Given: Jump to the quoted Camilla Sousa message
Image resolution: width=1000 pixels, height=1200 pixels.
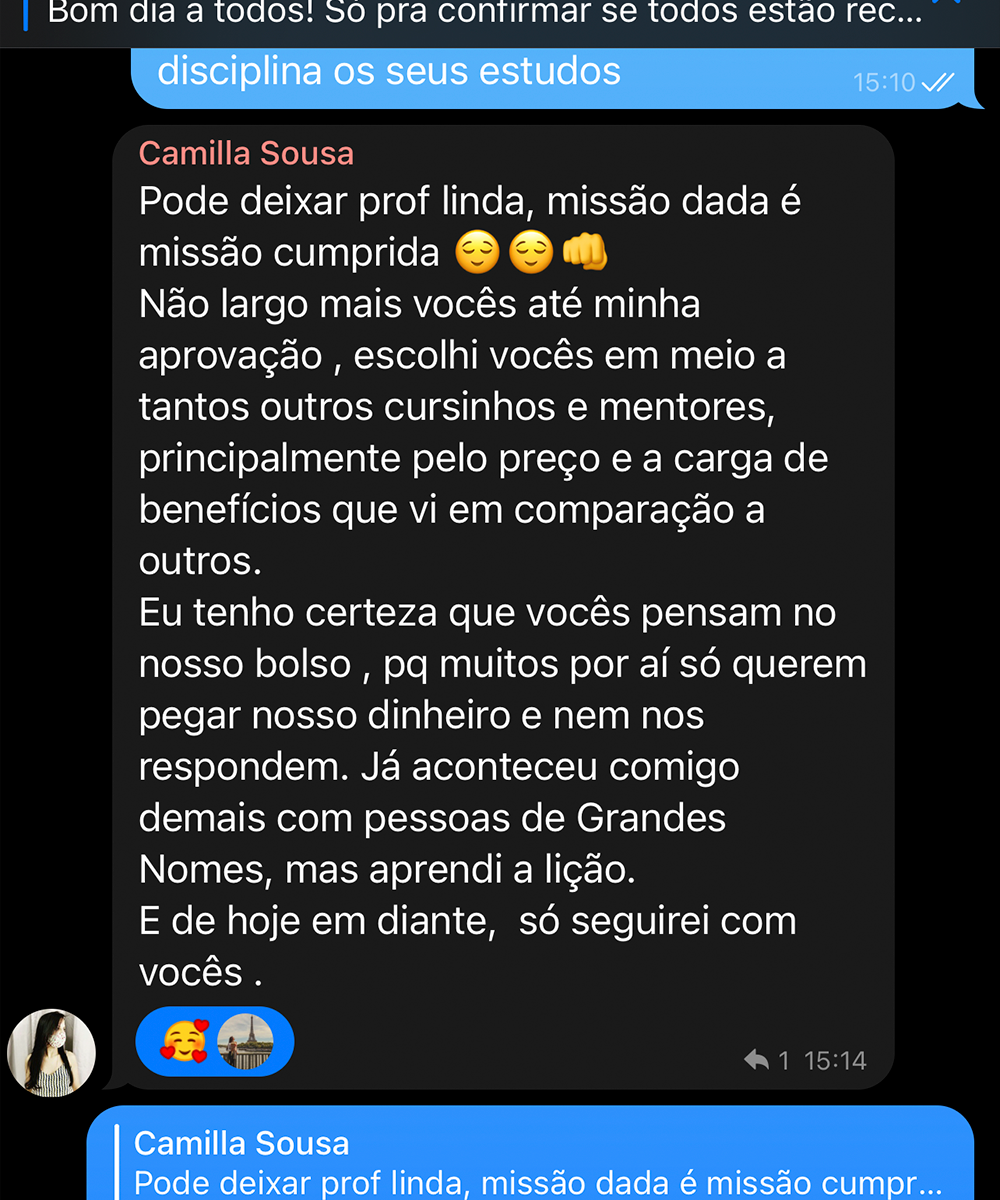Looking at the screenshot, I should point(536,1162).
